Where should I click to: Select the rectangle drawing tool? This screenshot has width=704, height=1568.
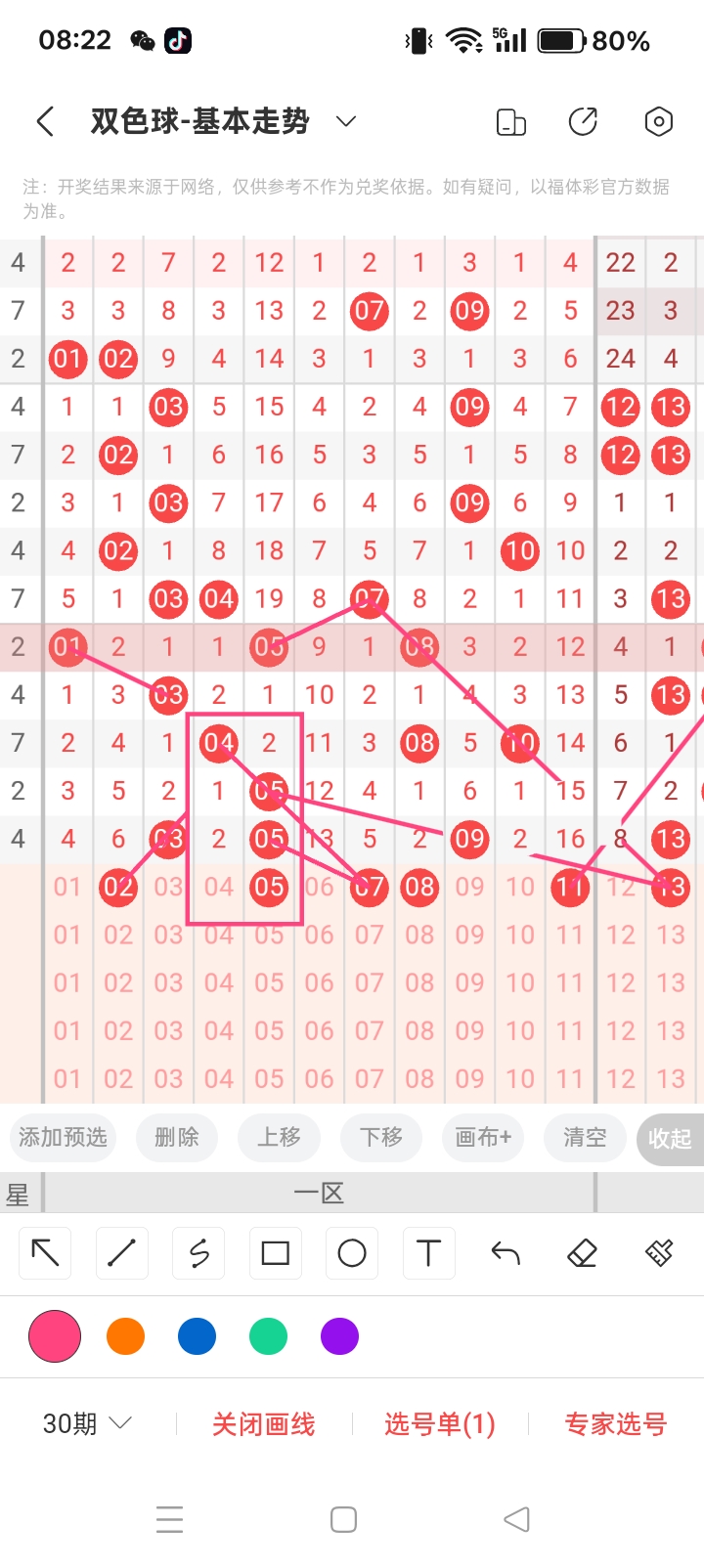coord(276,1253)
